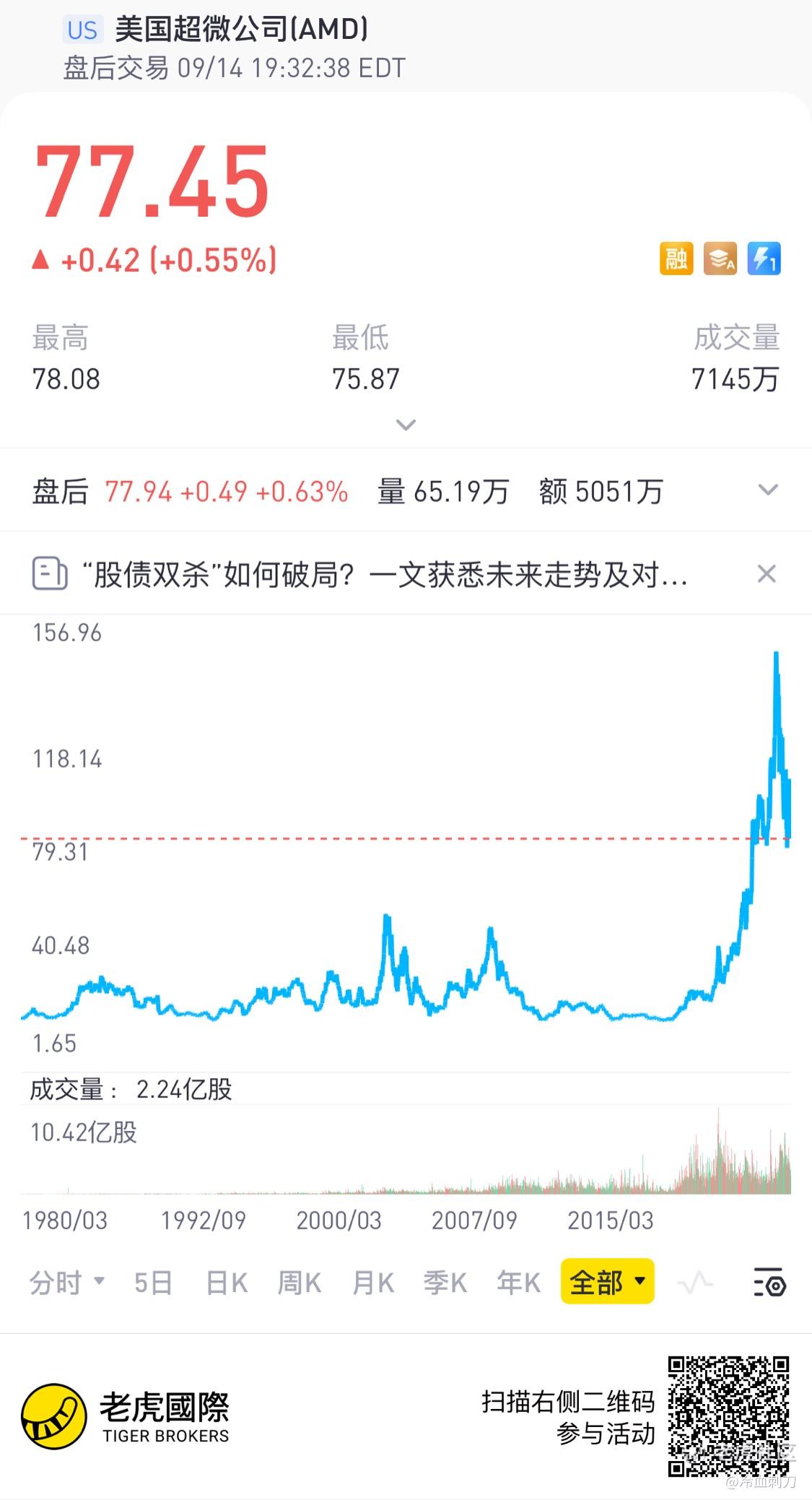Open the 股债双杀 news article banner
This screenshot has height=1500, width=812.
click(x=360, y=575)
